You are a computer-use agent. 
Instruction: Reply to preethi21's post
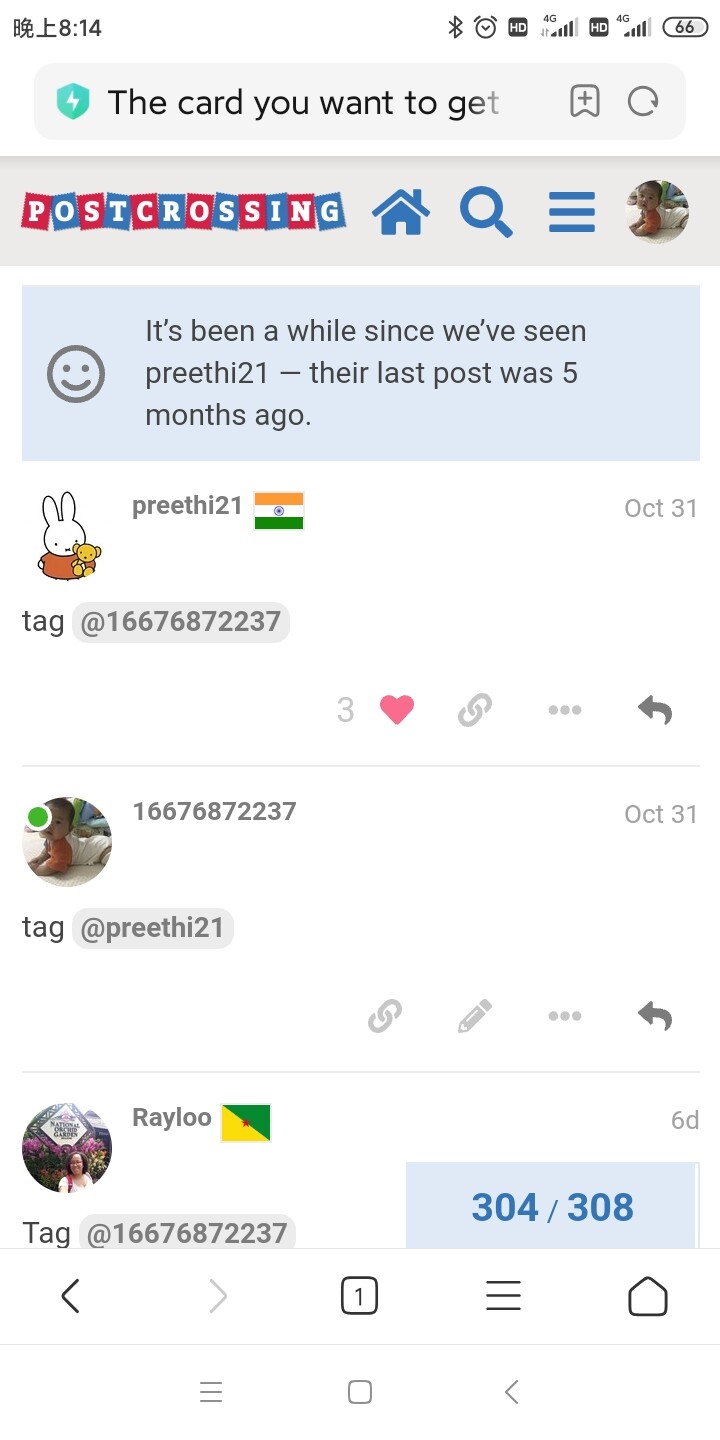(655, 710)
